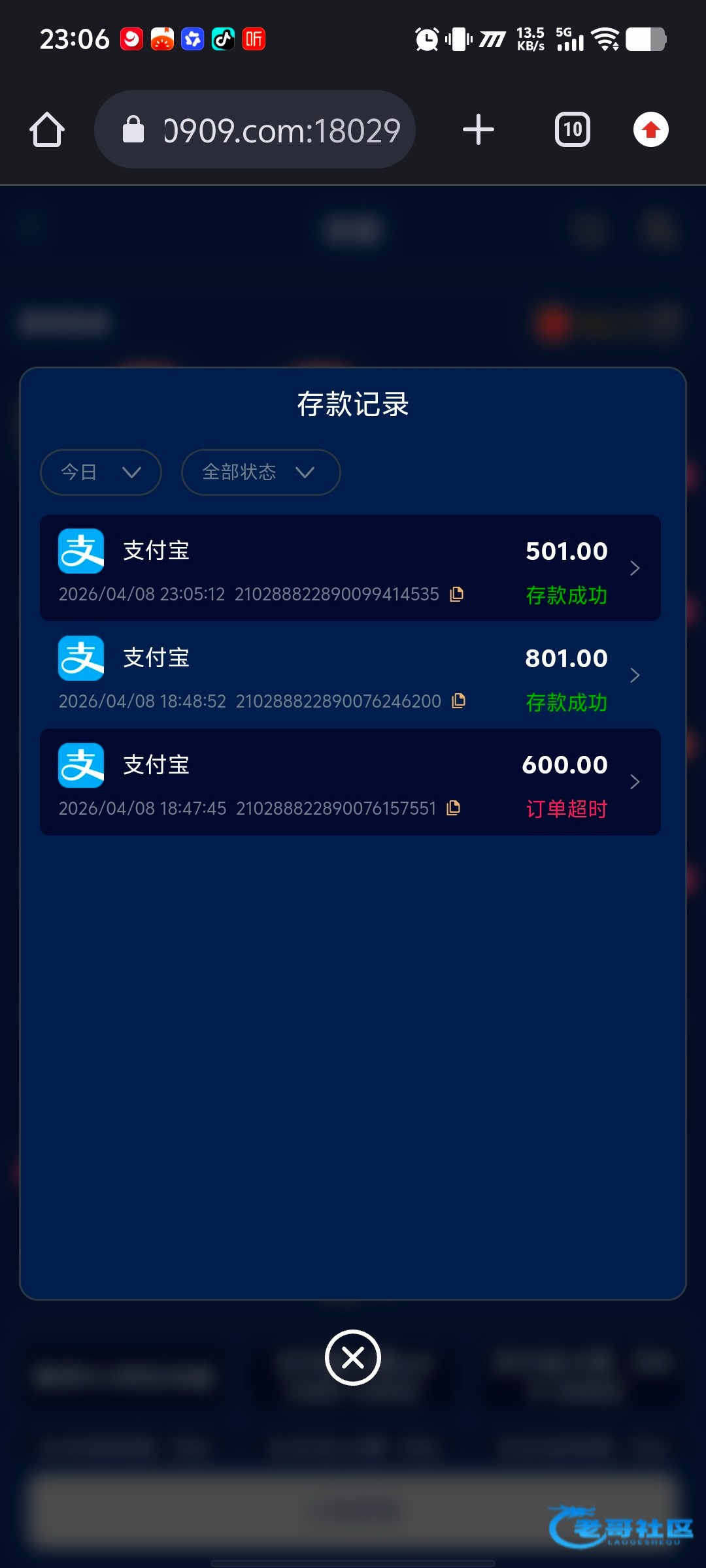706x1568 pixels.
Task: Copy the order number ending in 157551
Action: point(454,808)
